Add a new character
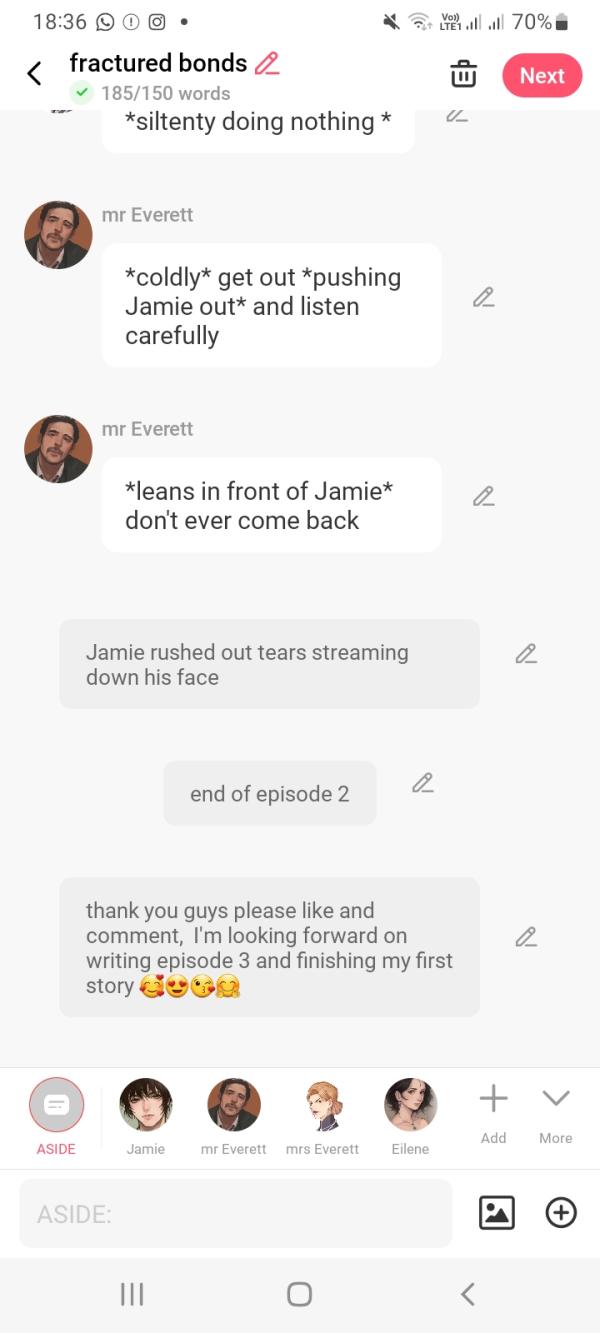The width and height of the screenshot is (600, 1333). pyautogui.click(x=493, y=1112)
